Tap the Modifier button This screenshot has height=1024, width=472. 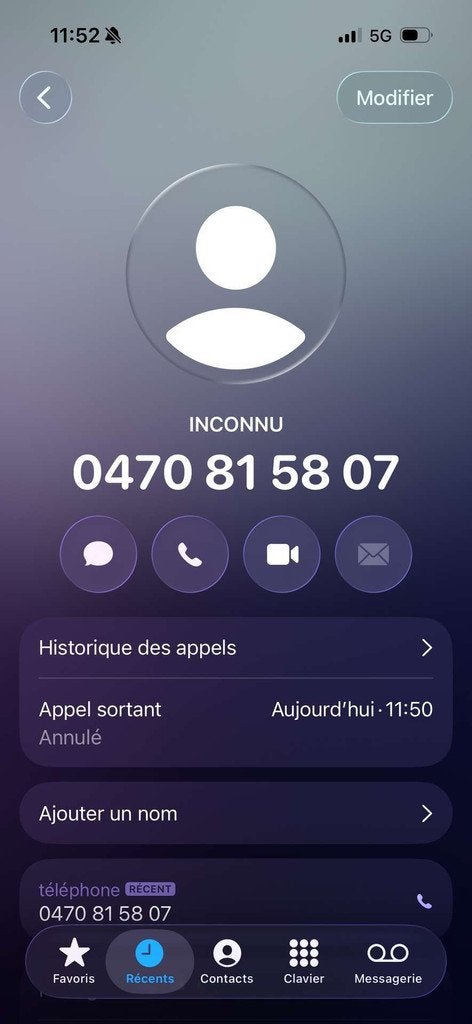[394, 97]
